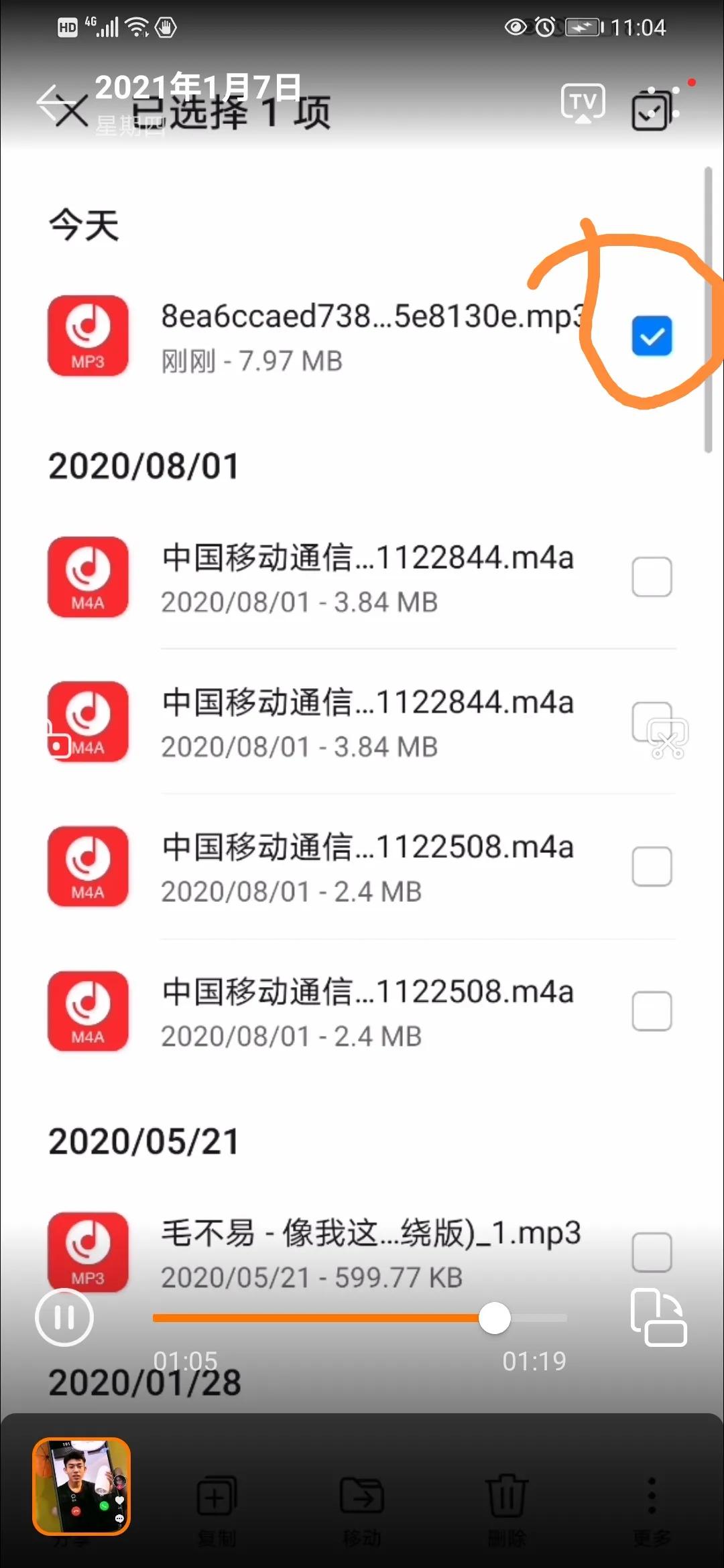
Task: Tap the select-all icon in top bar
Action: coord(651,109)
